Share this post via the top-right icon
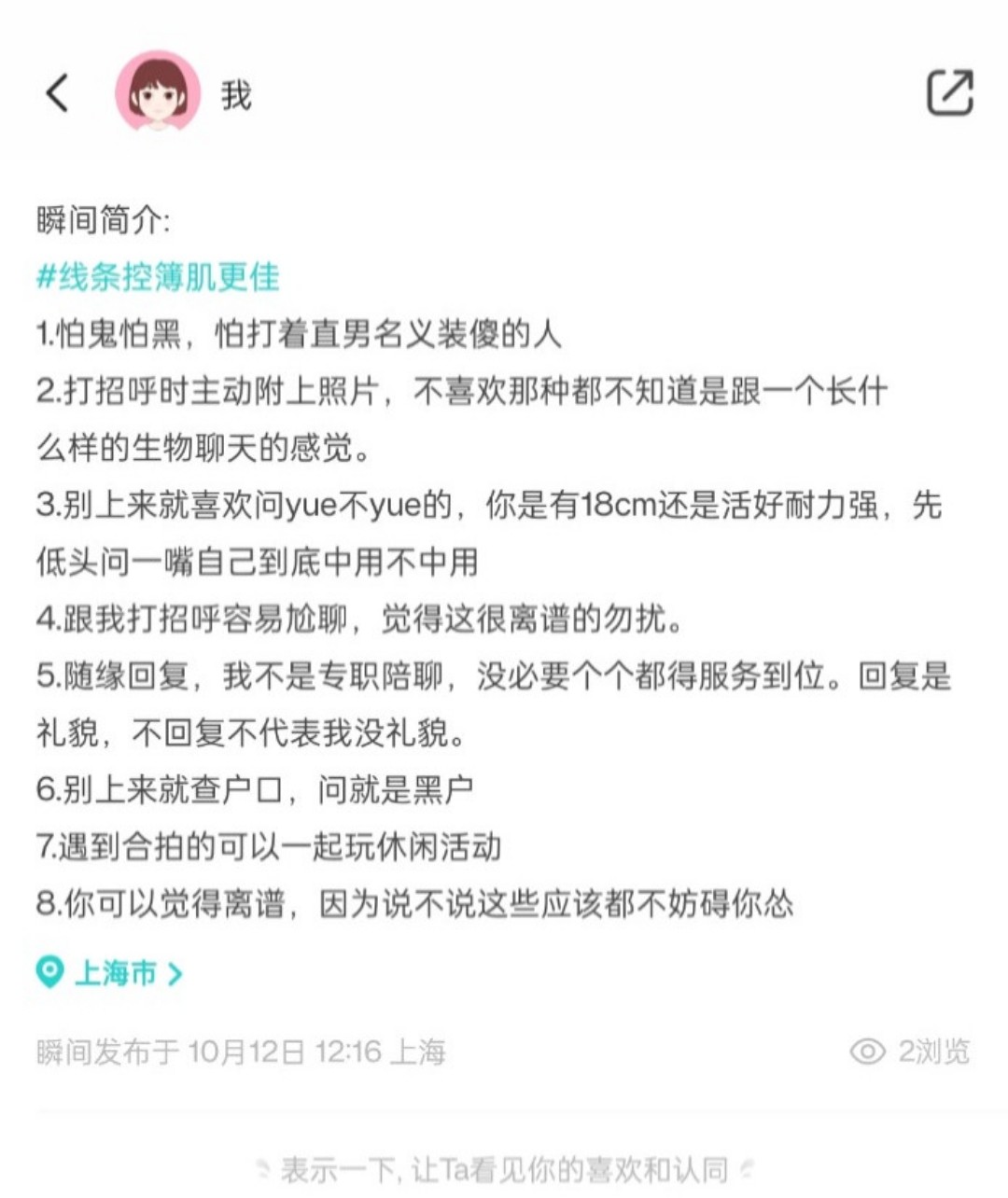Viewport: 1008px width, 1198px height. [x=949, y=92]
